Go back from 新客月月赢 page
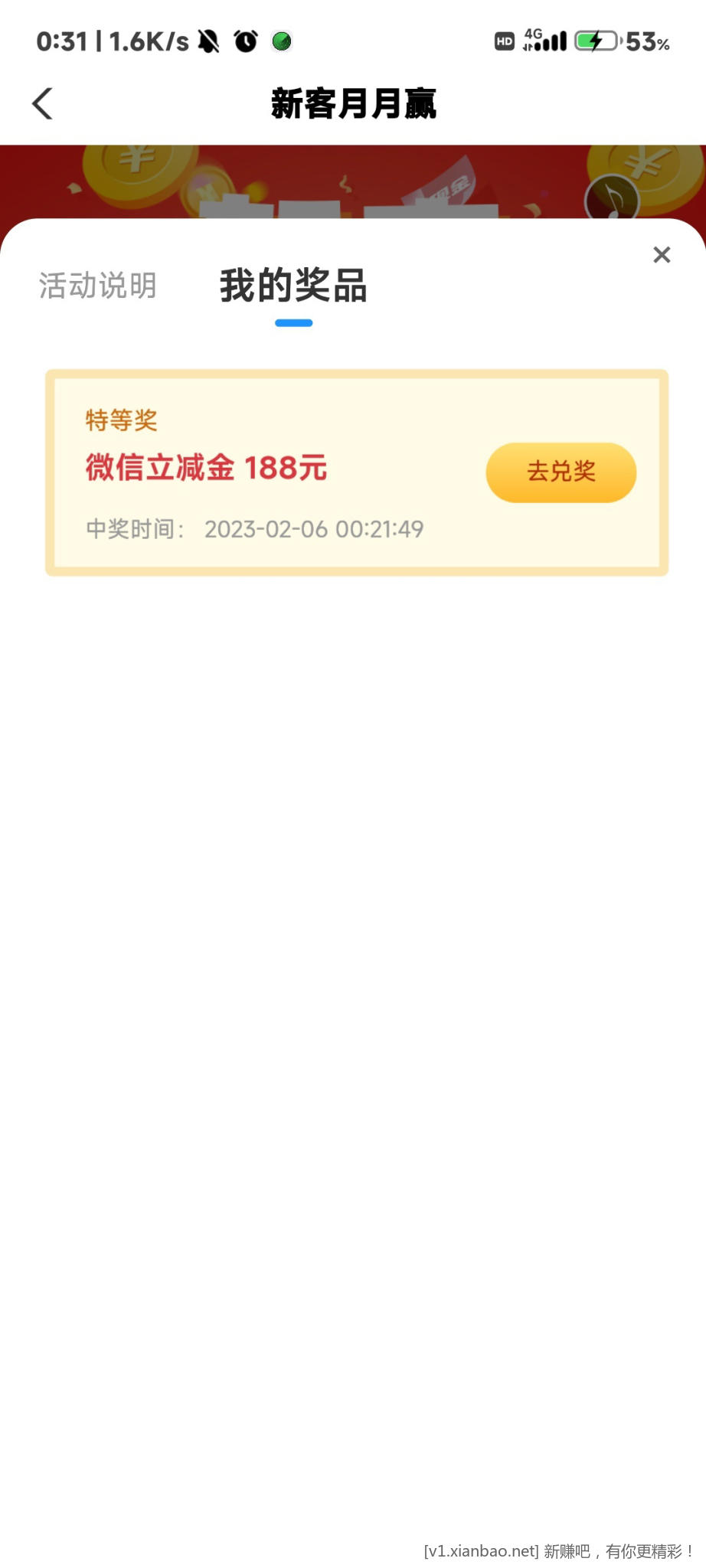Viewport: 706px width, 1568px height. tap(43, 103)
